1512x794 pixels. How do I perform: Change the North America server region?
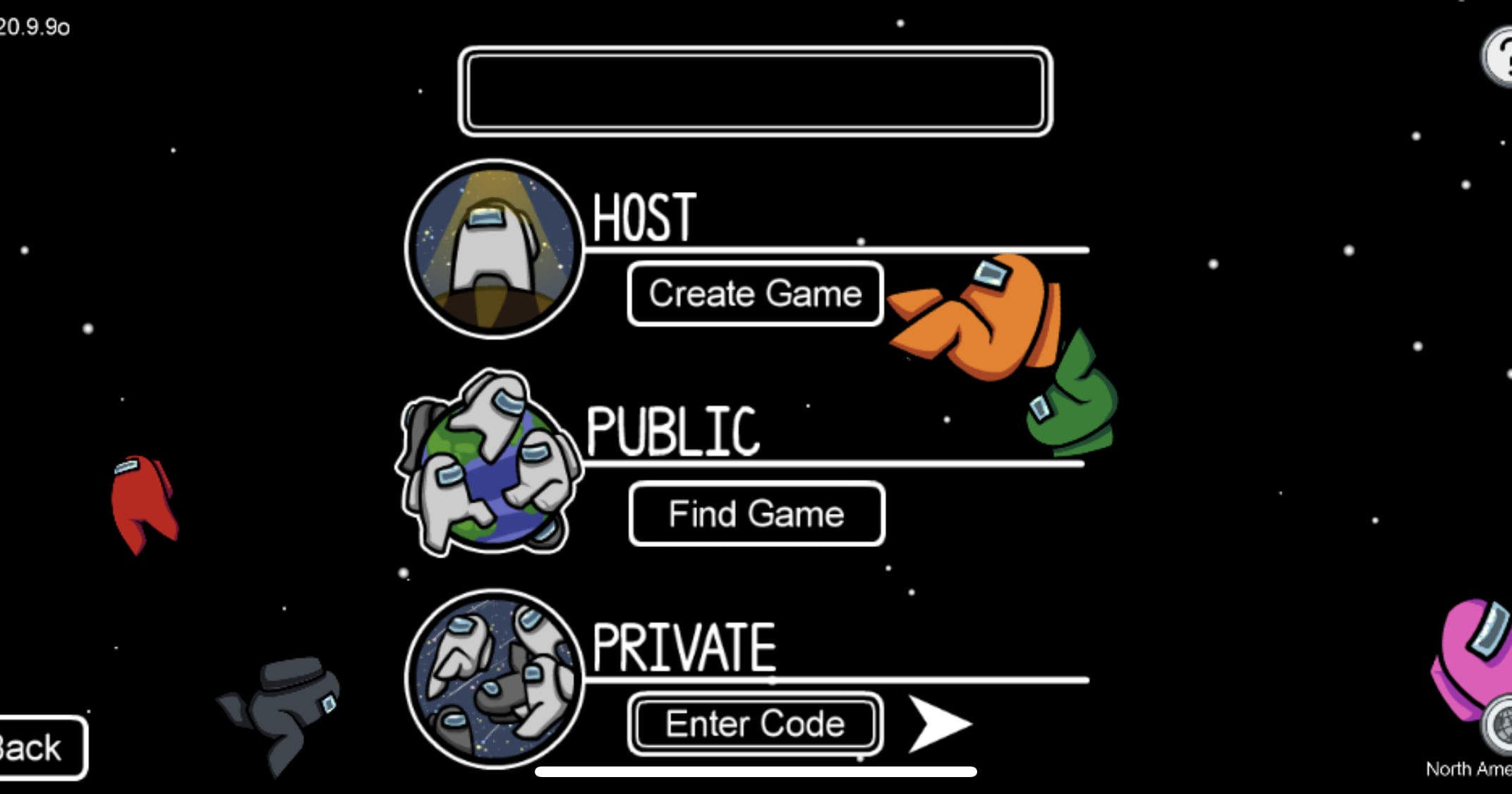click(x=1500, y=727)
